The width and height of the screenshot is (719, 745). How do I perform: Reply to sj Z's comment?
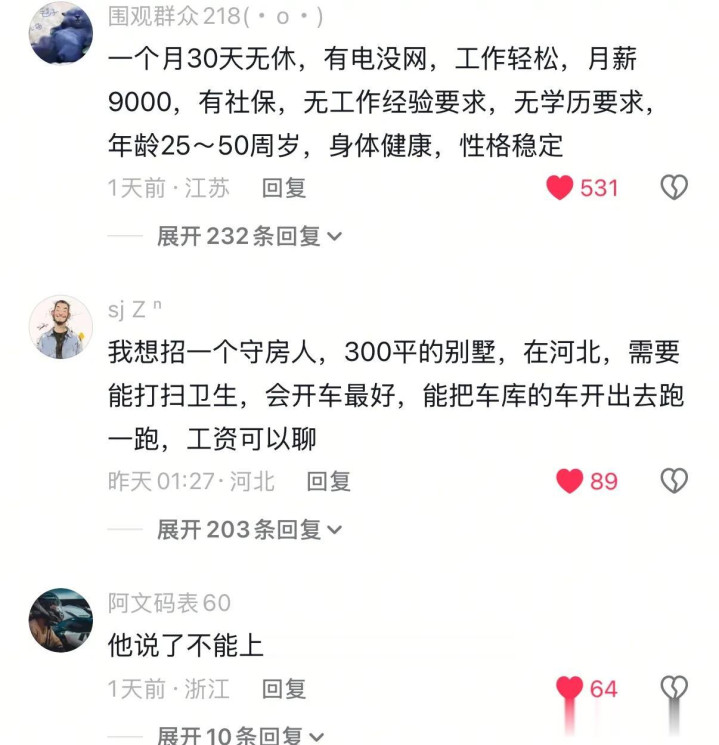click(x=328, y=481)
